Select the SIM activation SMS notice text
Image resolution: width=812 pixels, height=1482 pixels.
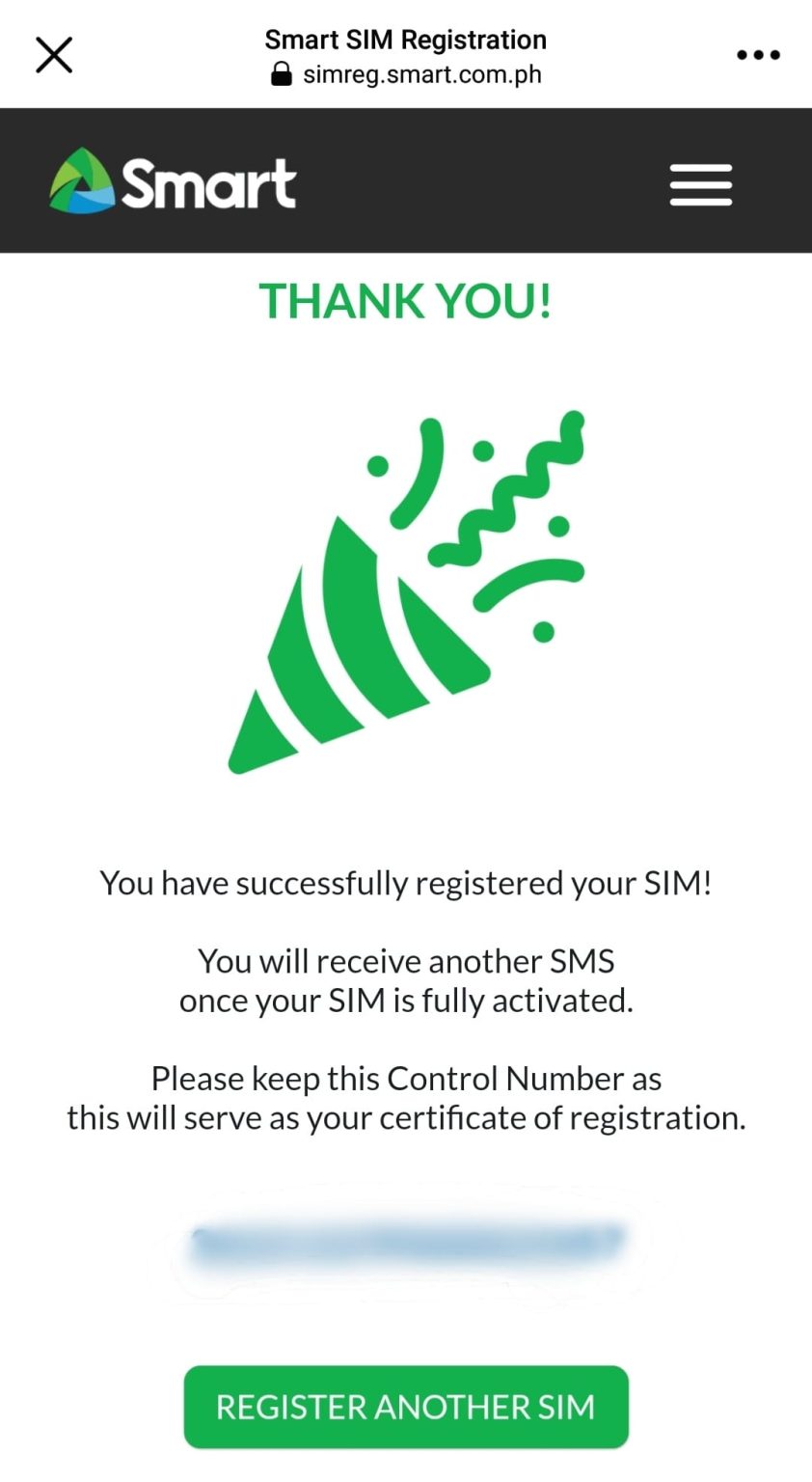point(405,980)
